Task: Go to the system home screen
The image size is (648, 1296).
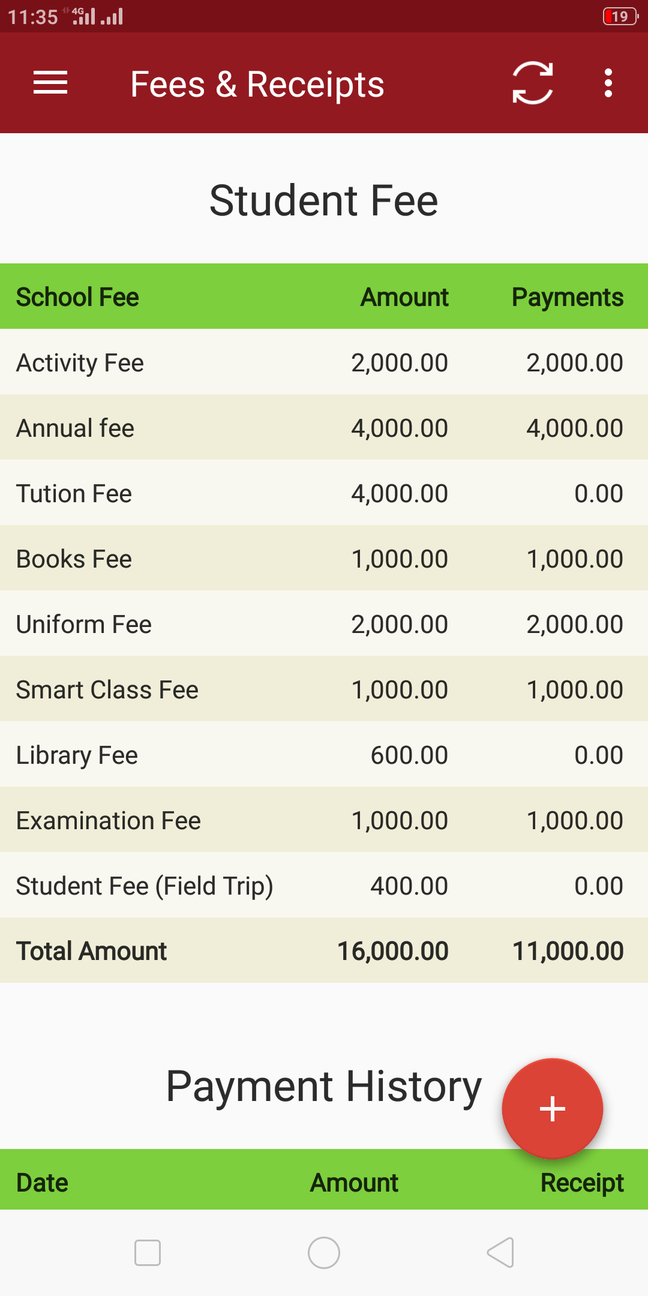Action: click(324, 1252)
